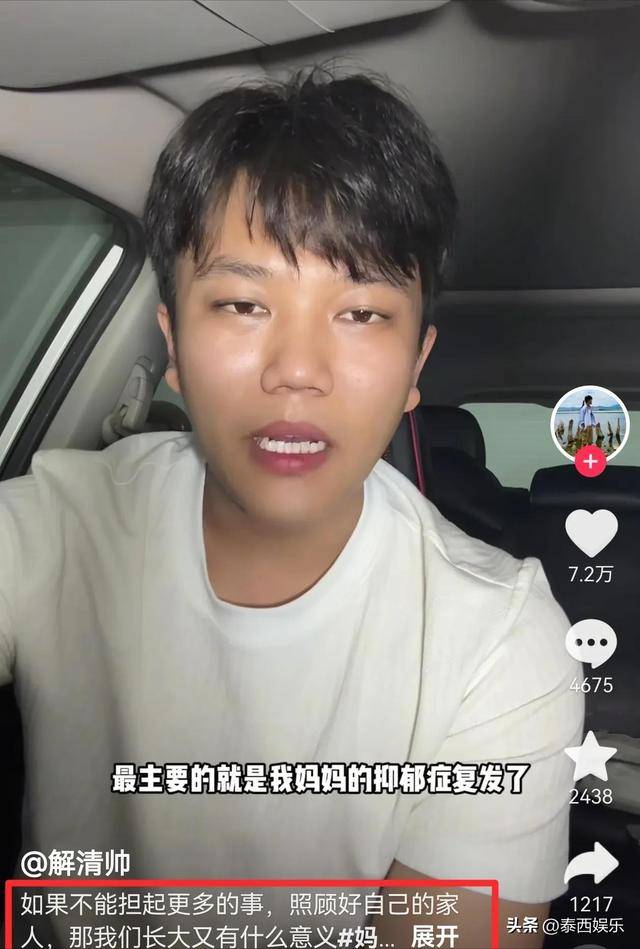This screenshot has height=949, width=640.
Task: Open the @解清帅 username link
Action: [76, 862]
